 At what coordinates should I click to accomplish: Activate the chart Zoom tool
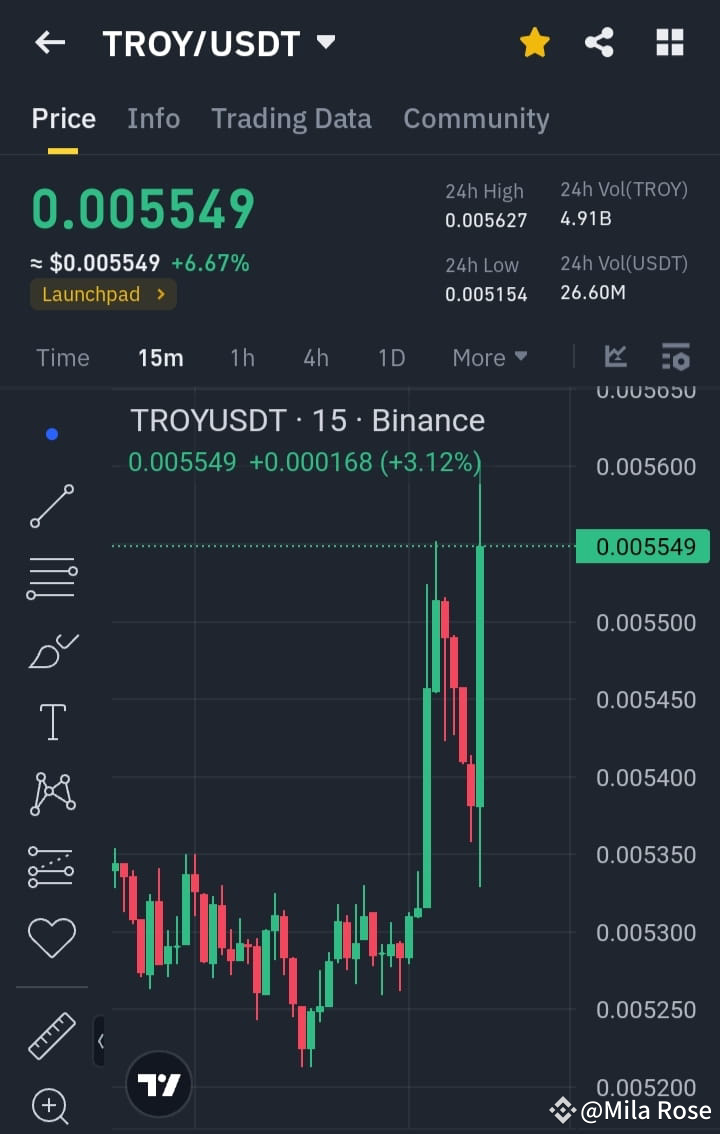pos(52,1107)
